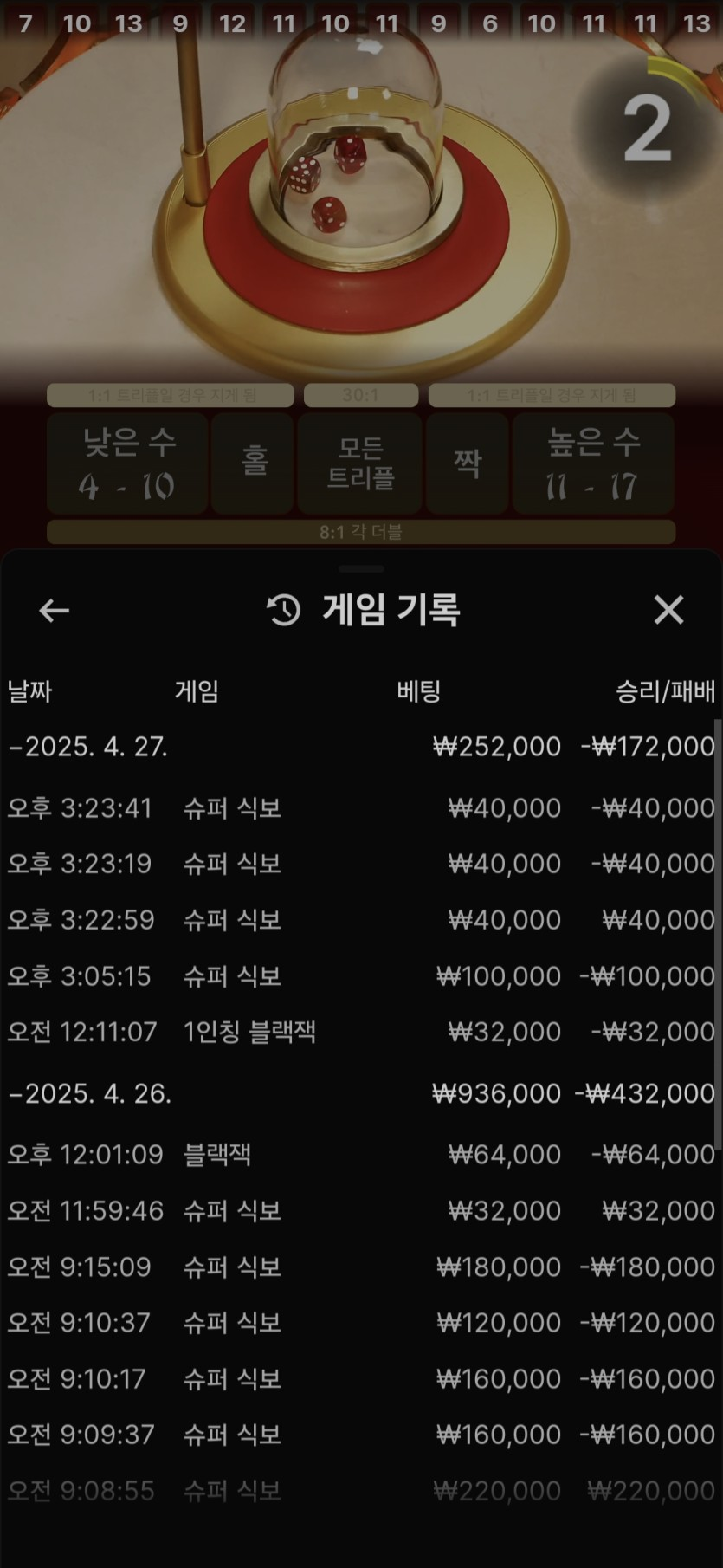View the 오전 9:10:37 슈퍼 식보 round
Image resolution: width=723 pixels, height=1568 pixels.
click(x=360, y=1323)
